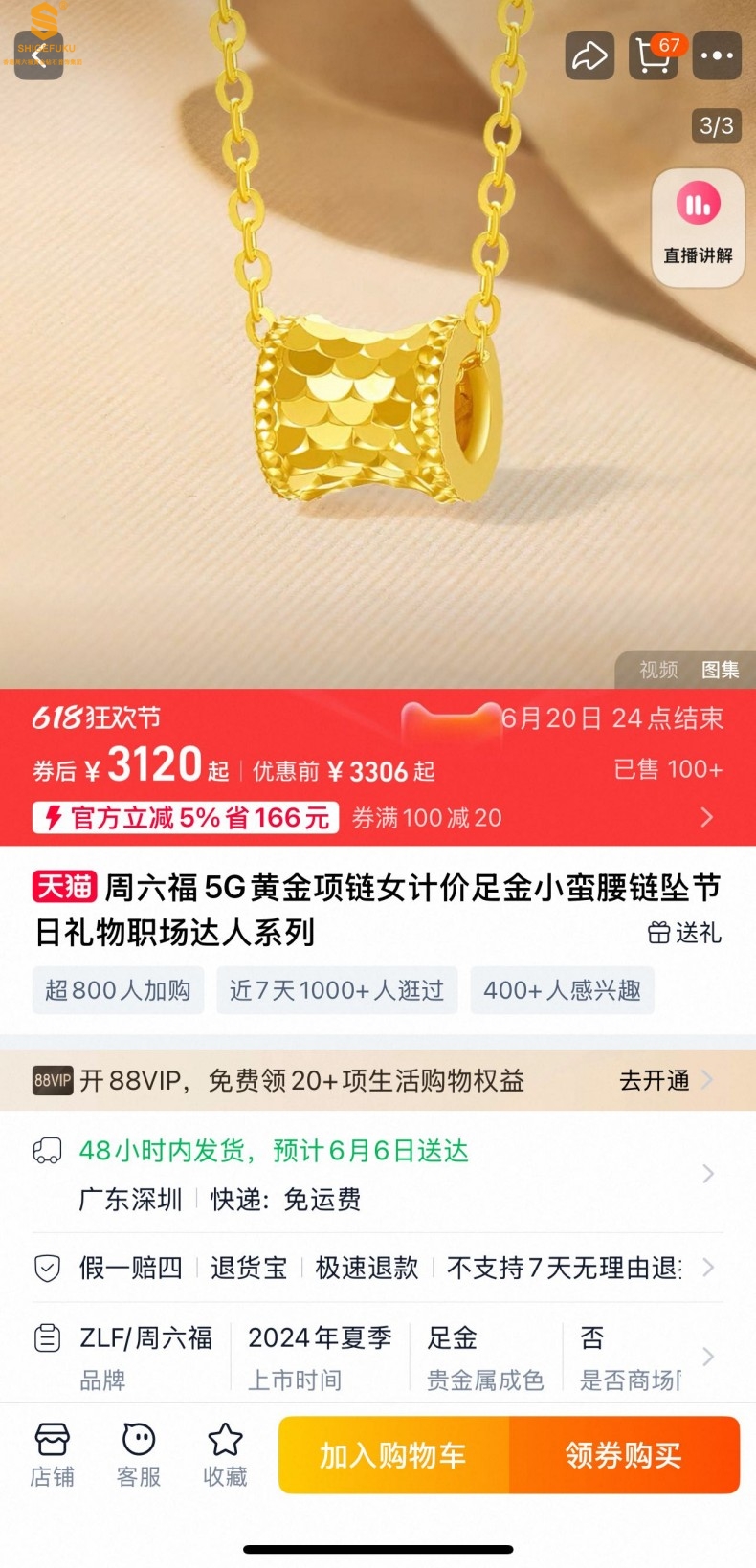756x1568 pixels.
Task: Open 直播讲解 live explanation
Action: tap(698, 228)
